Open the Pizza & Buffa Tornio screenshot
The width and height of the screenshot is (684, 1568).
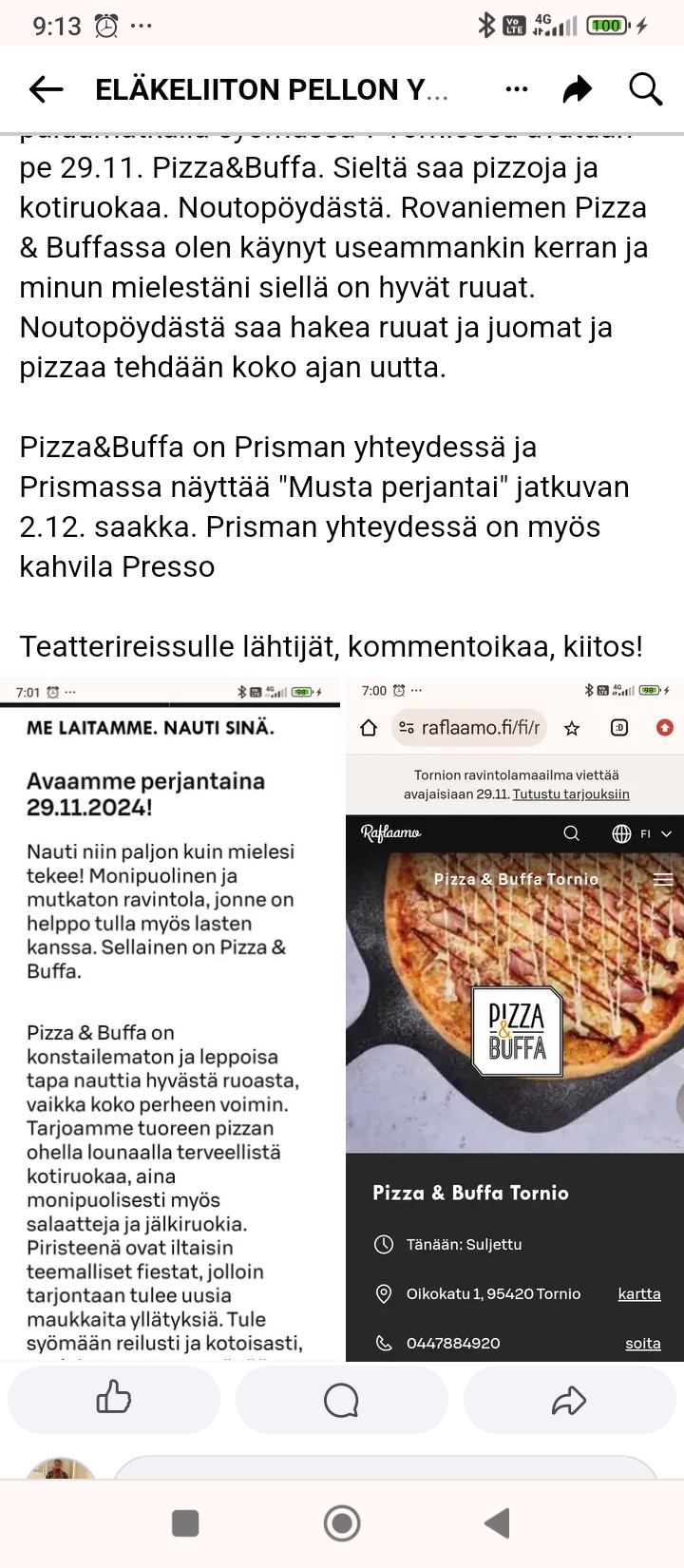[515, 1017]
